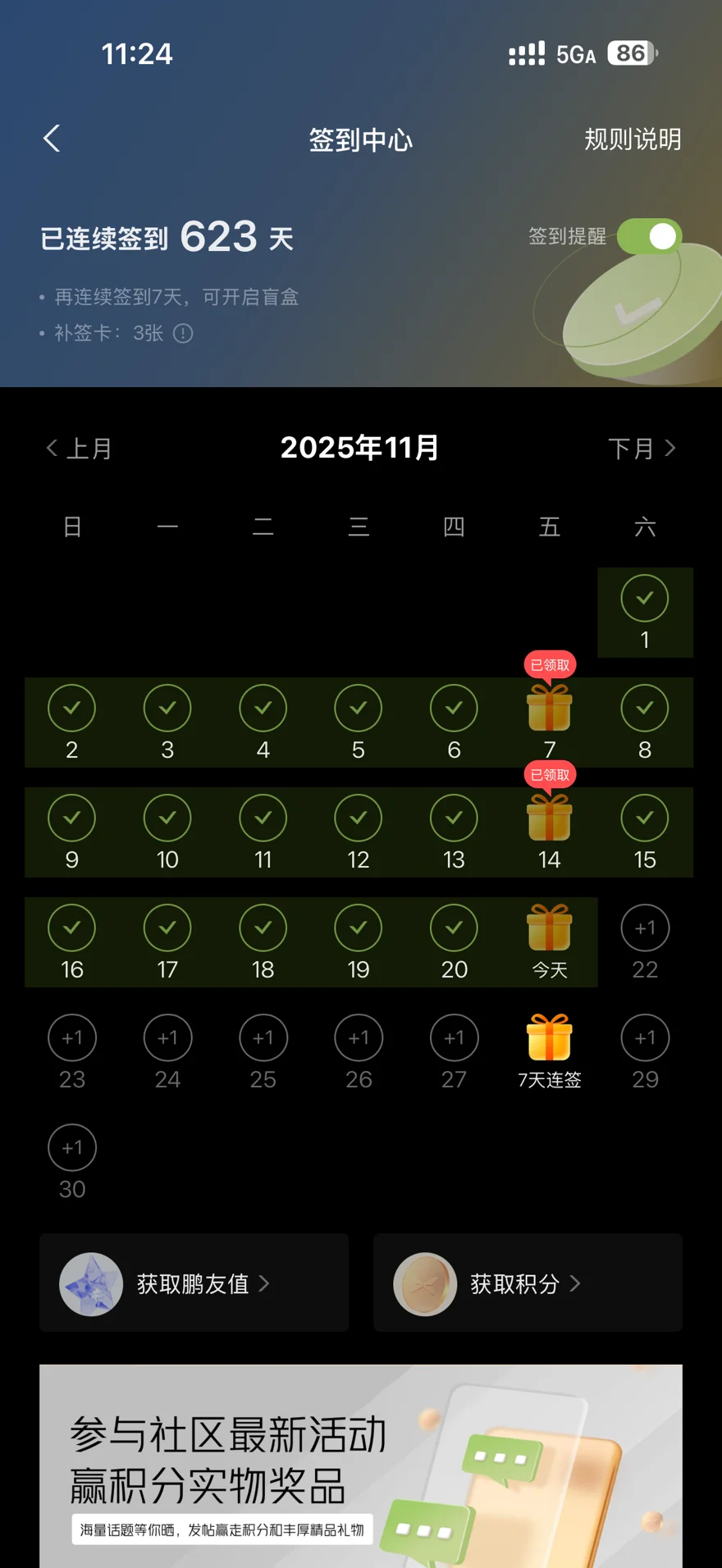Tap the 7天连签 gift box

(549, 1038)
